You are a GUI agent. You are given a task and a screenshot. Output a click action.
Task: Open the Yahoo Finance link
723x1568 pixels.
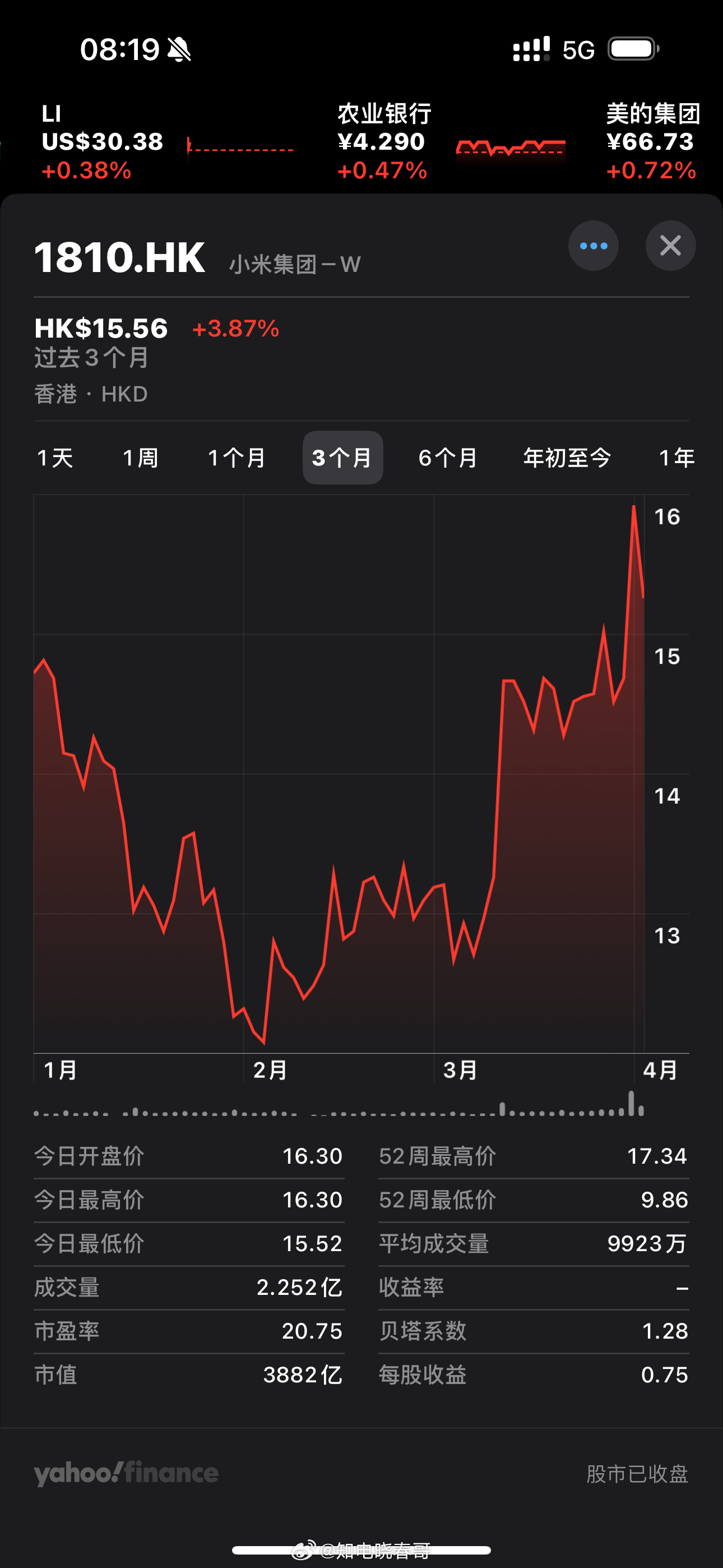[x=126, y=1473]
